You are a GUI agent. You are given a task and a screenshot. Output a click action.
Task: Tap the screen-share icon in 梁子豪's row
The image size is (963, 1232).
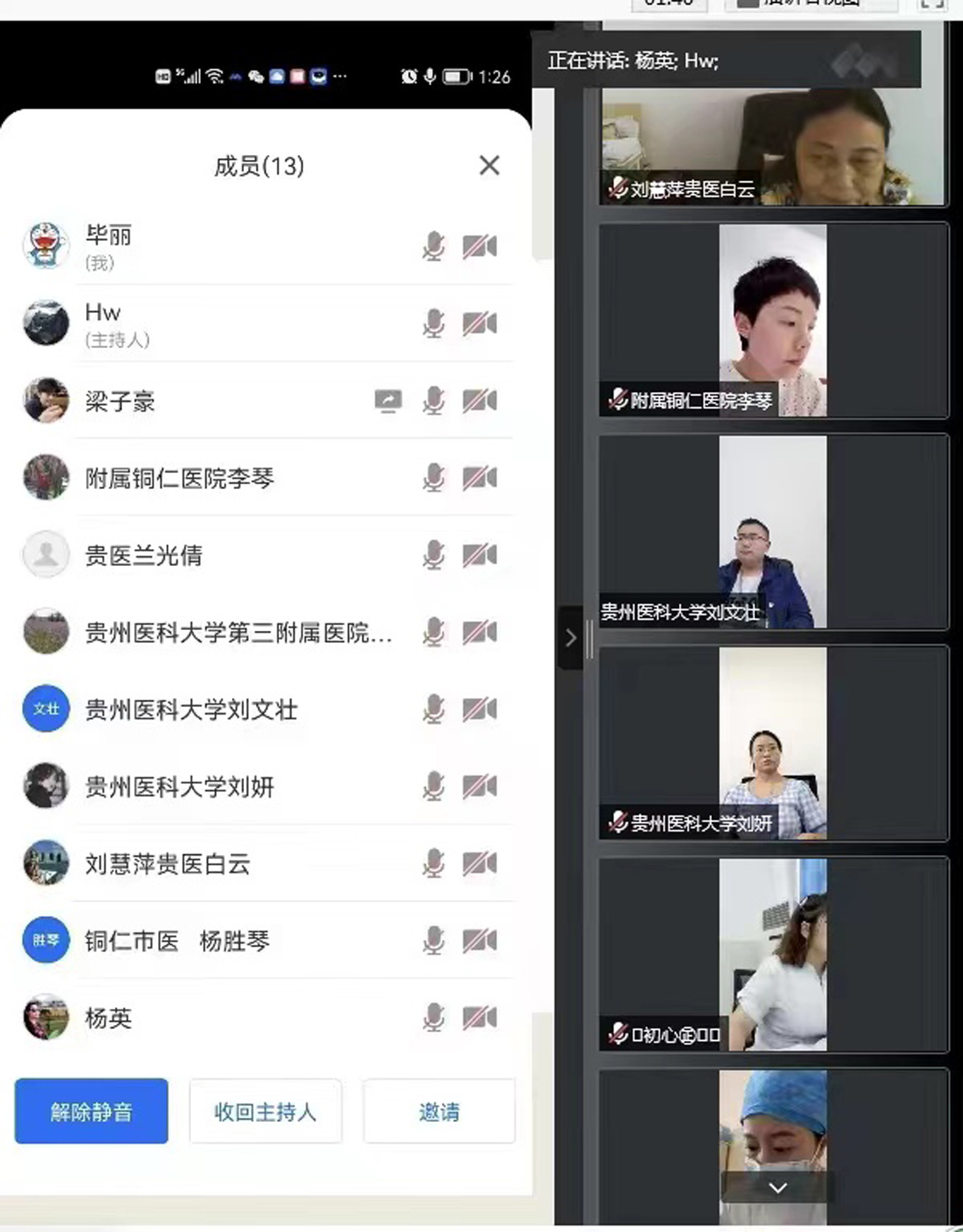(388, 400)
